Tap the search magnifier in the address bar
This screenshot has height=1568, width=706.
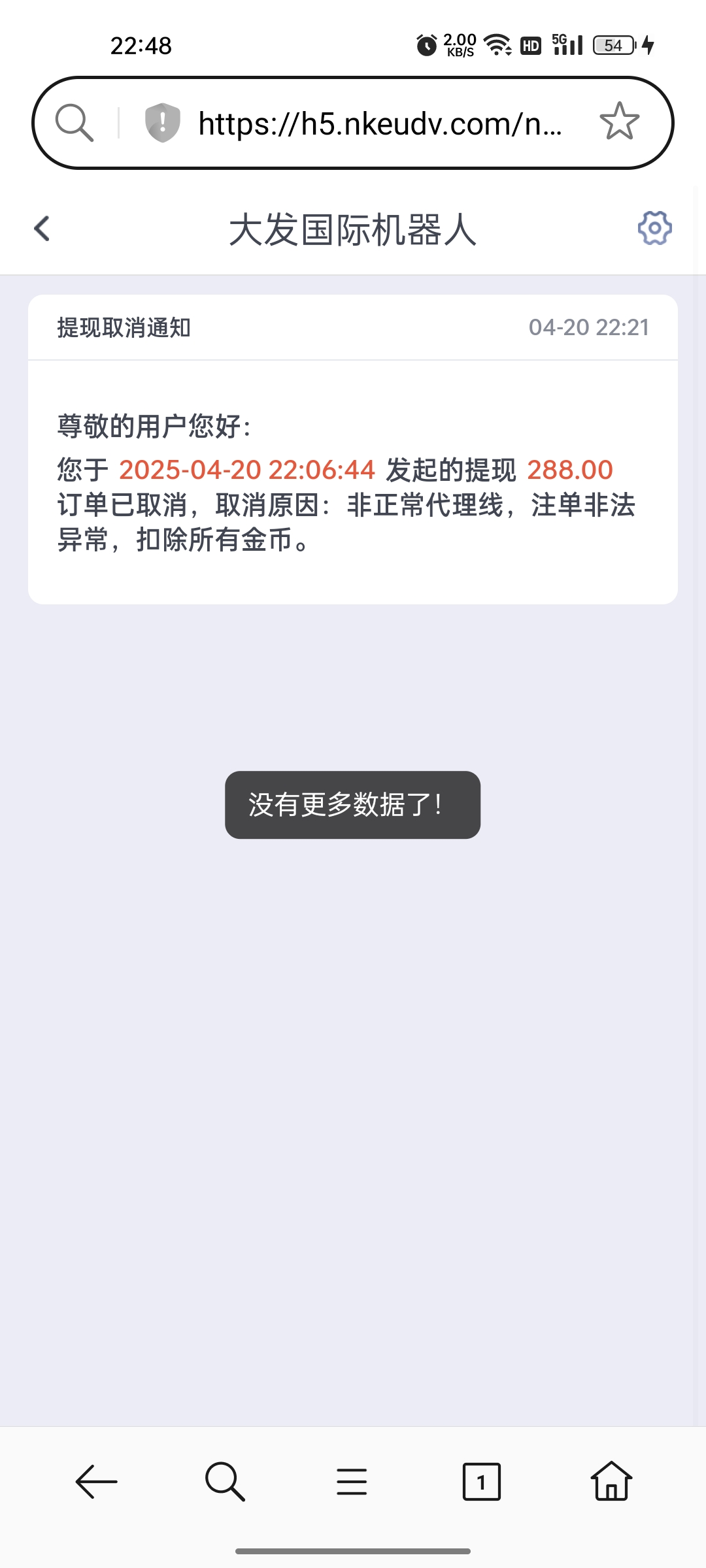(x=75, y=121)
